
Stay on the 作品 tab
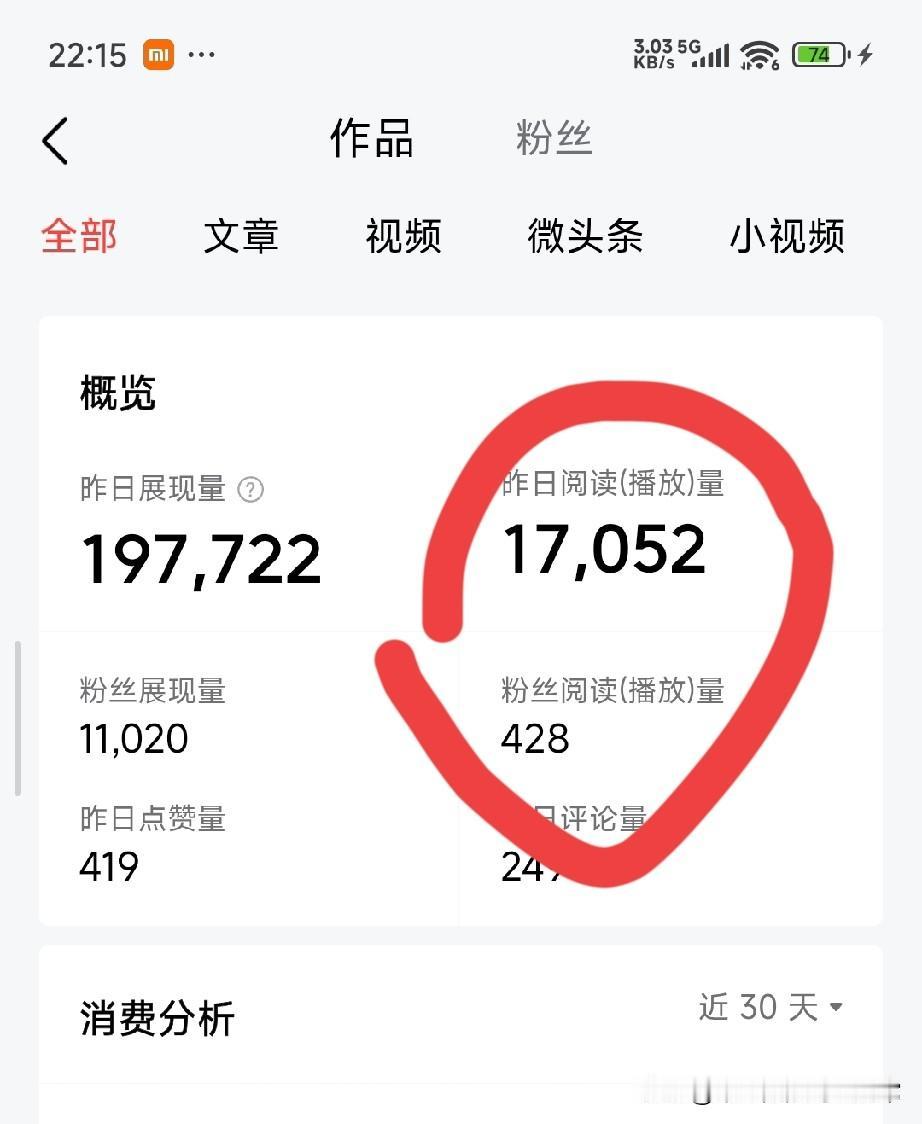371,140
